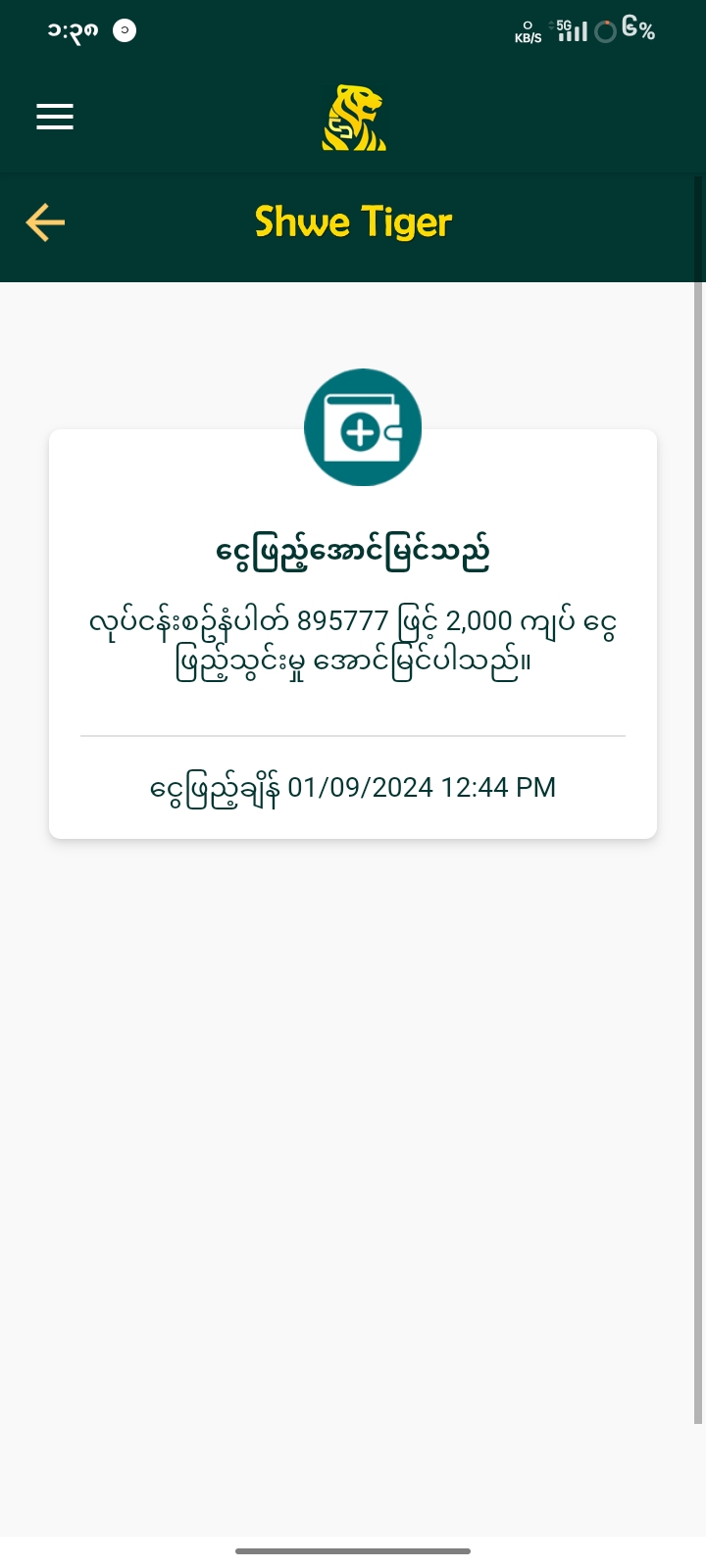This screenshot has width=706, height=1568.
Task: Open the hamburger drawer menu
Action: tap(55, 117)
